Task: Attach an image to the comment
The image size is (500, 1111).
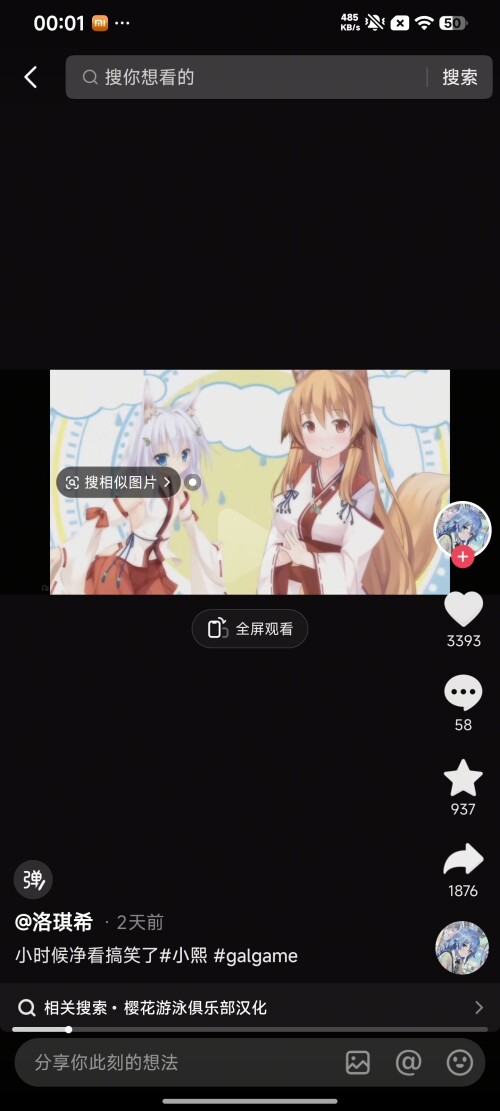Action: tap(358, 1062)
